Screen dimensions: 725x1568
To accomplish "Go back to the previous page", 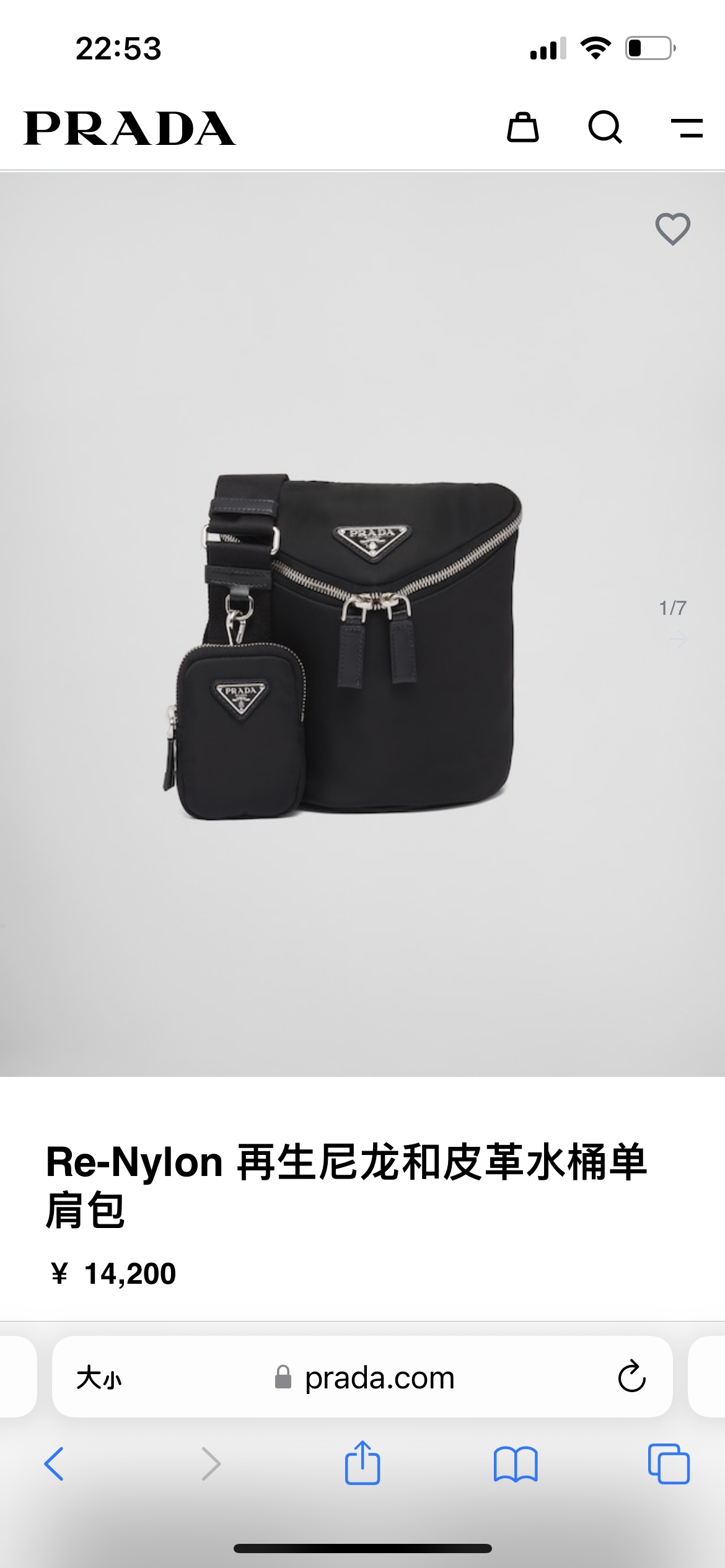I will 55,1464.
